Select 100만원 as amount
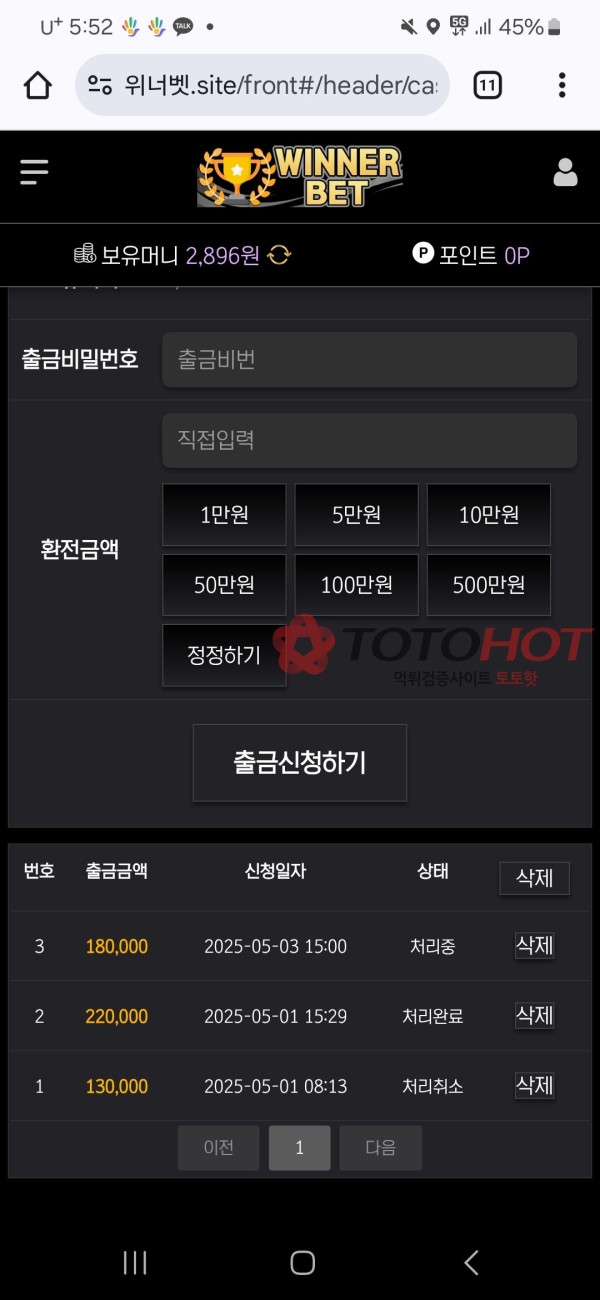 (x=356, y=585)
